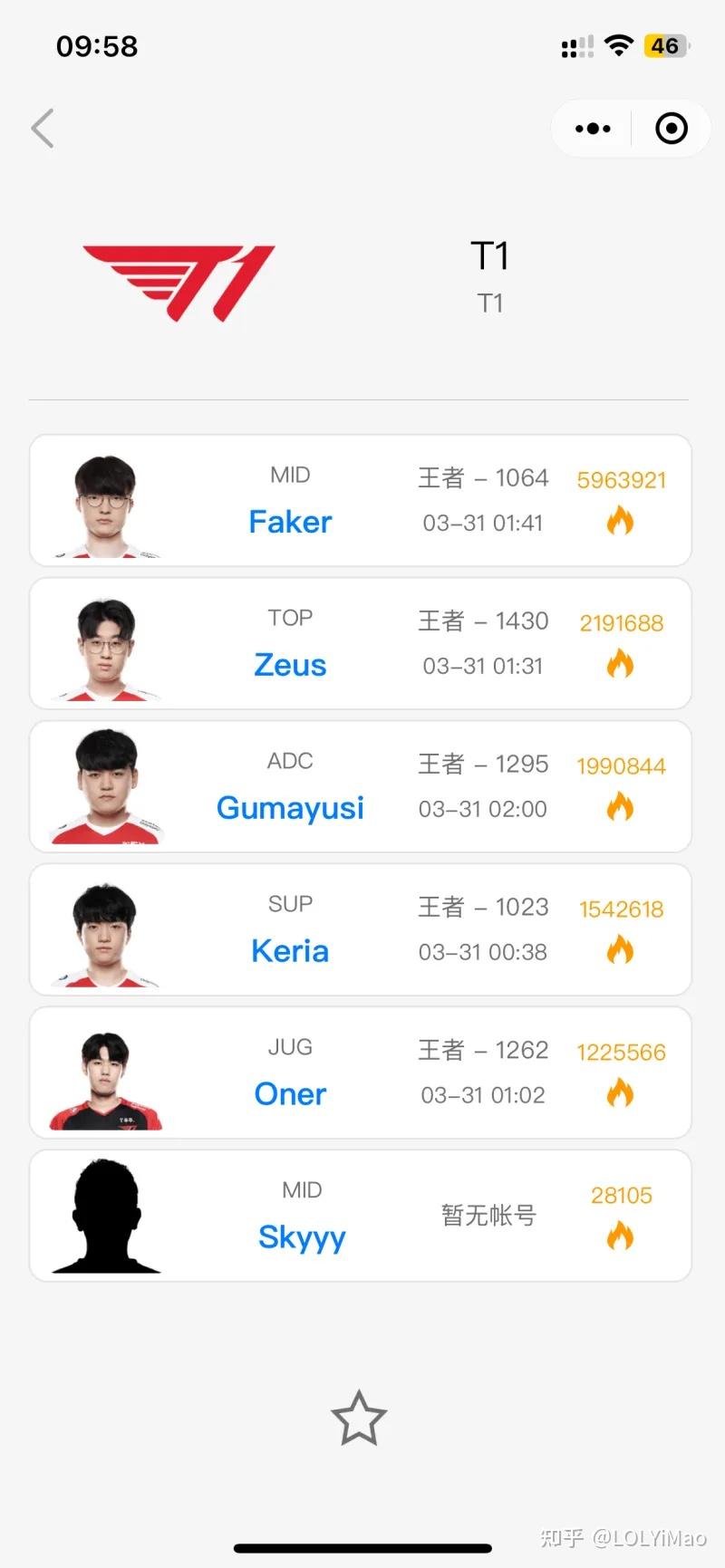Tap Skyyy's blank avatar silhouette
725x1568 pixels.
(x=106, y=1215)
